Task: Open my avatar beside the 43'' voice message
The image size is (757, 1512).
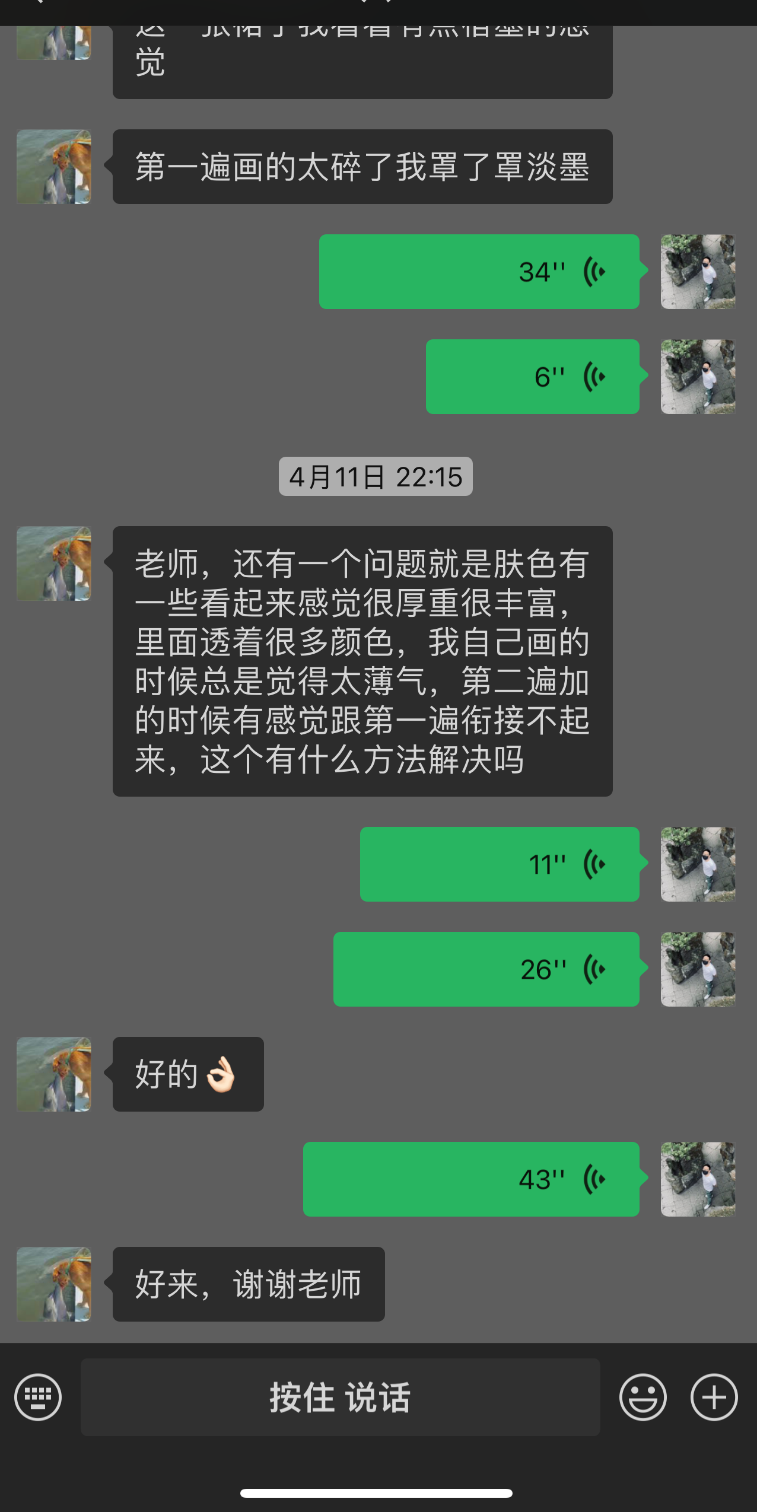Action: point(698,1179)
